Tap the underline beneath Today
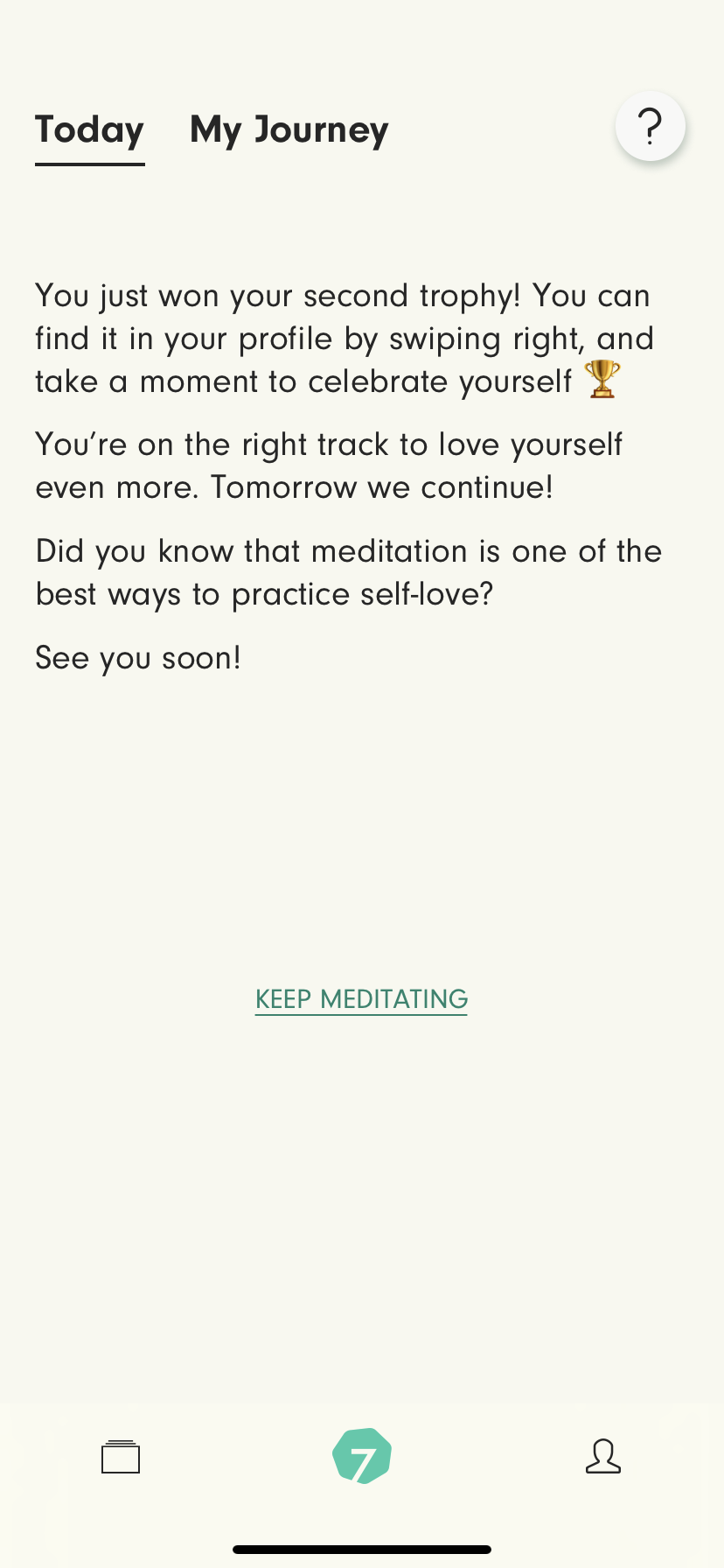Viewport: 724px width, 1568px height. pos(89,162)
